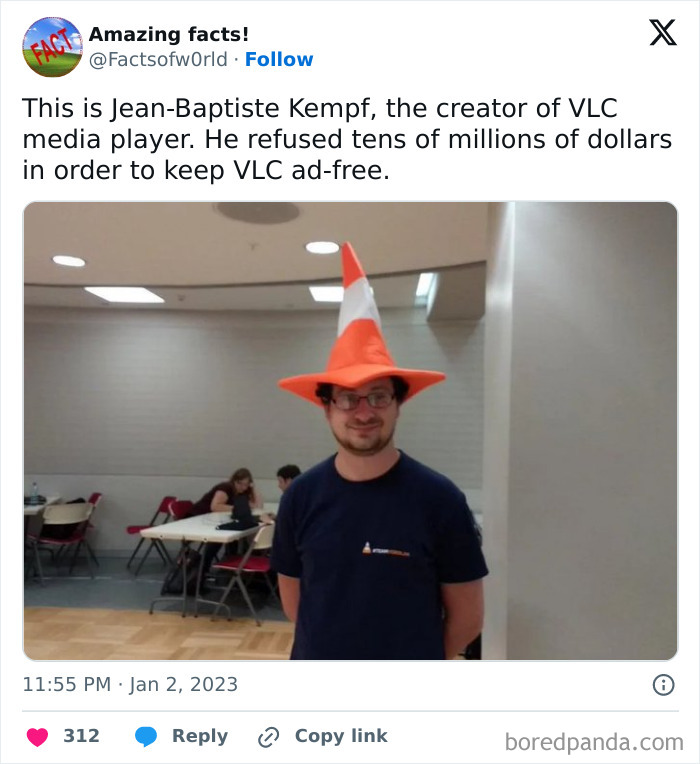Copy link to this tweet
This screenshot has width=700, height=764.
[x=322, y=737]
